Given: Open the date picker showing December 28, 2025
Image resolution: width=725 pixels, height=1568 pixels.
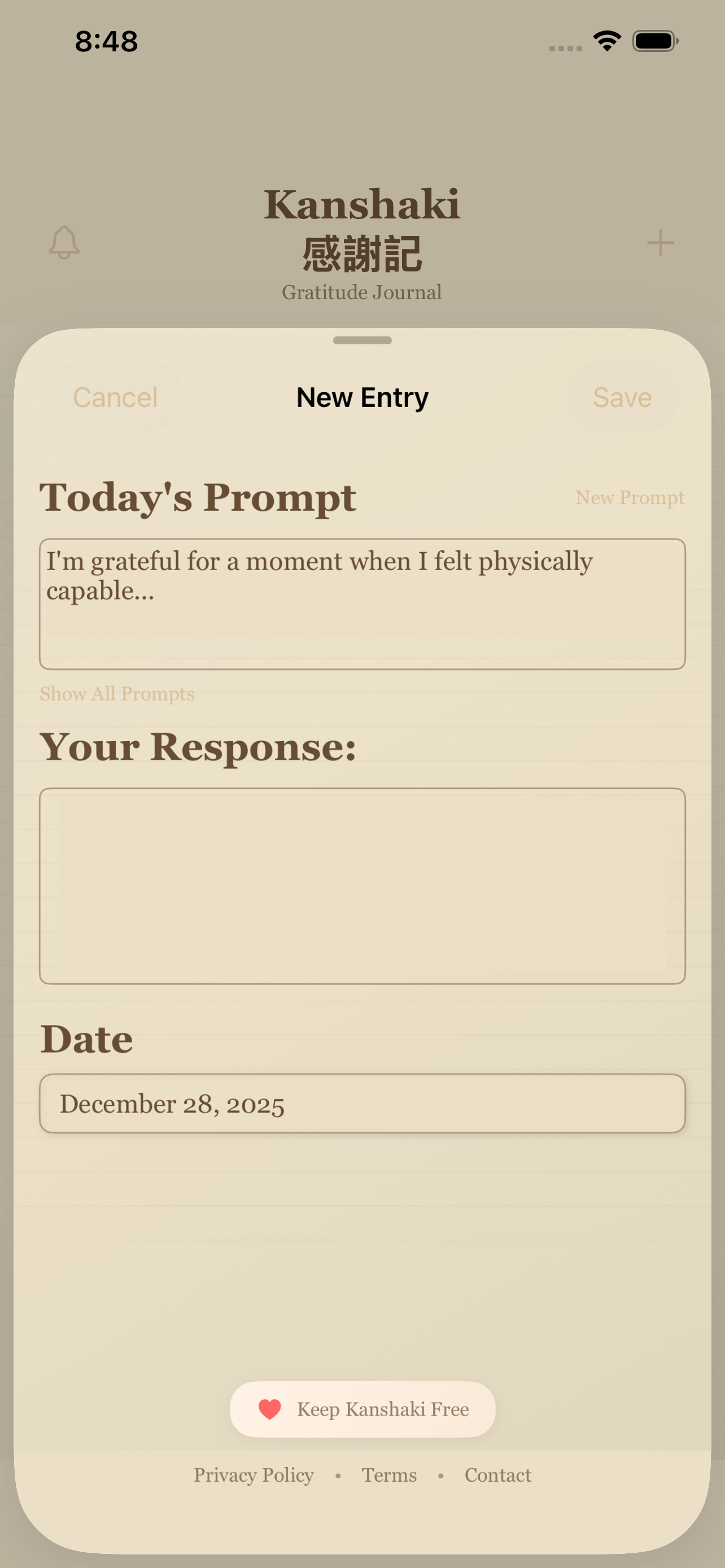Looking at the screenshot, I should pos(362,1103).
